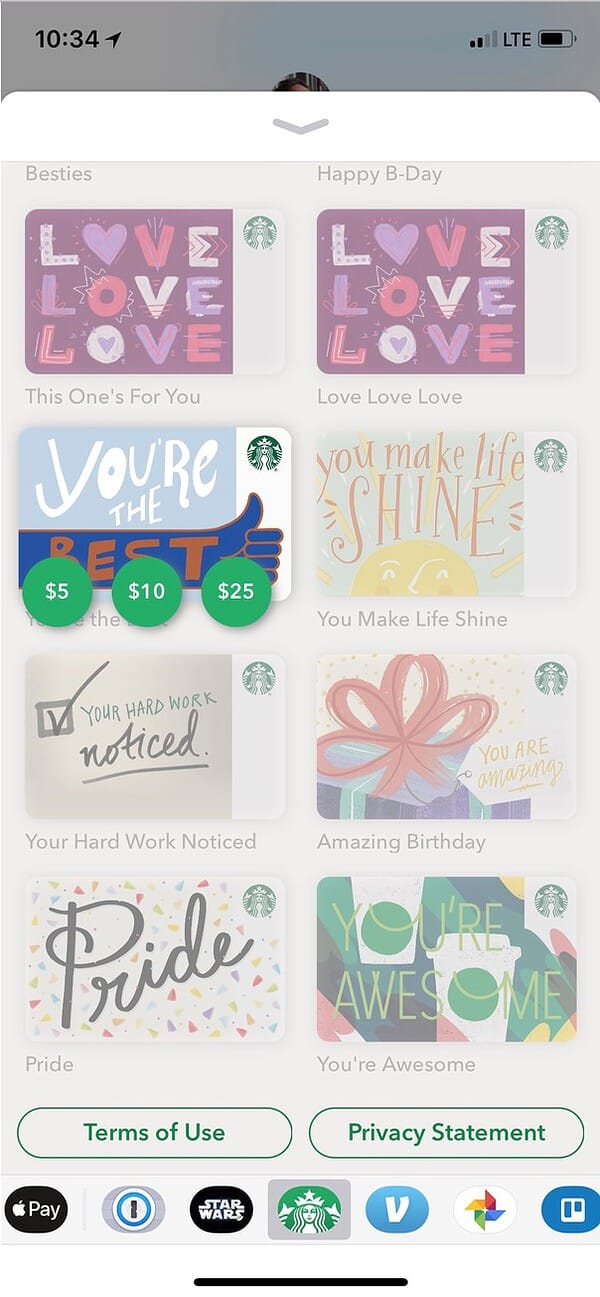Open the Venmo iMessage app

pos(396,1210)
